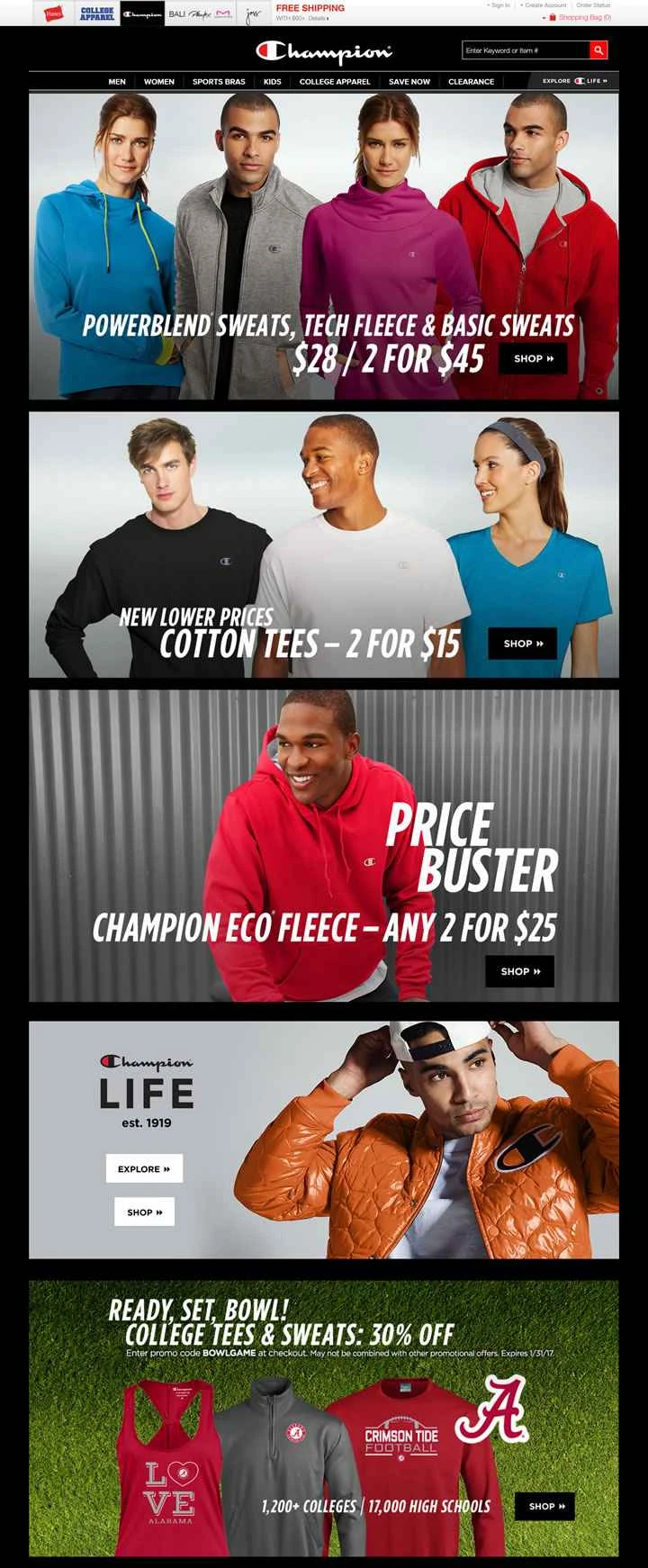
Task: Check Order Status
Action: click(593, 5)
